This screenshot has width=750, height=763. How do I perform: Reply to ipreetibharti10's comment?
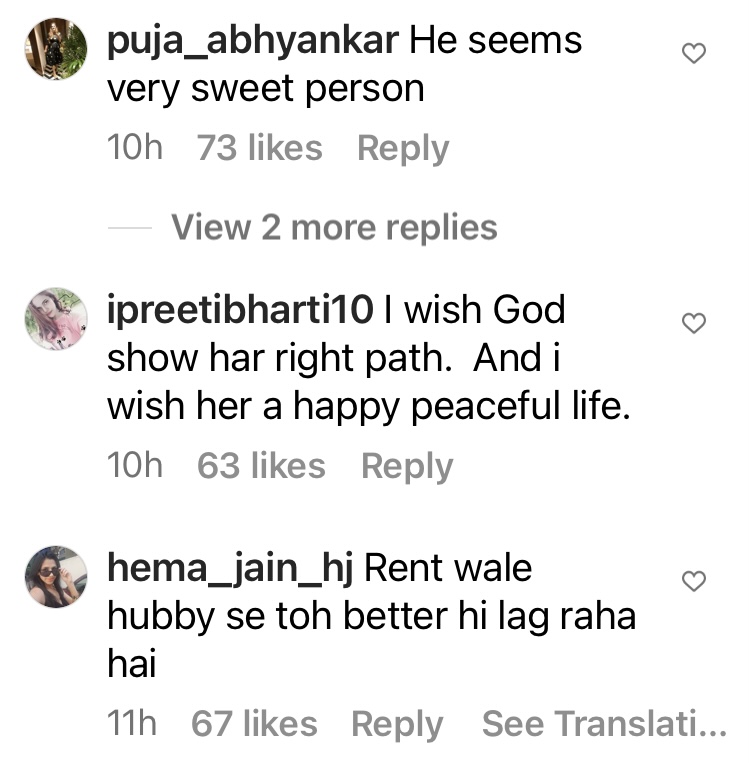[x=406, y=467]
